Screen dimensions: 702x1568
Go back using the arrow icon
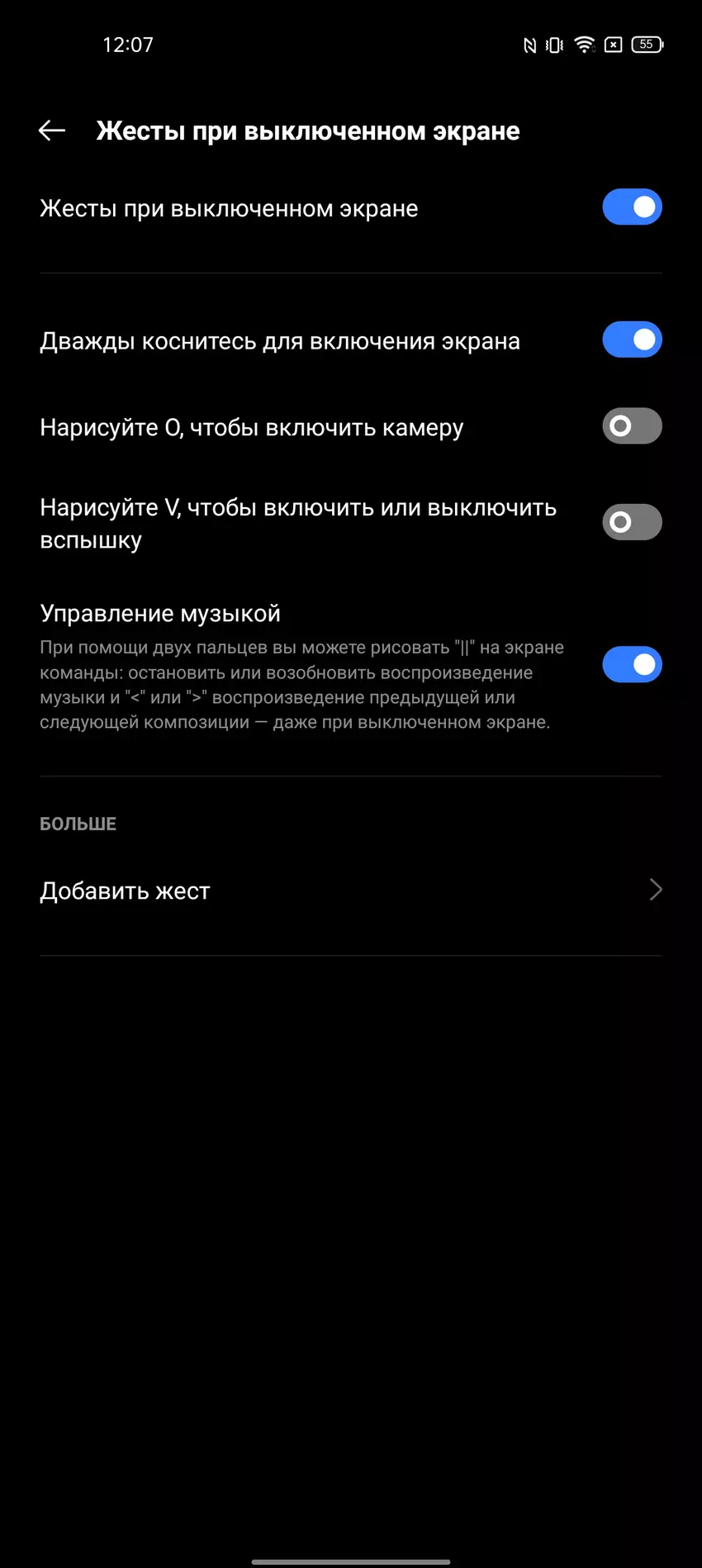click(x=52, y=131)
